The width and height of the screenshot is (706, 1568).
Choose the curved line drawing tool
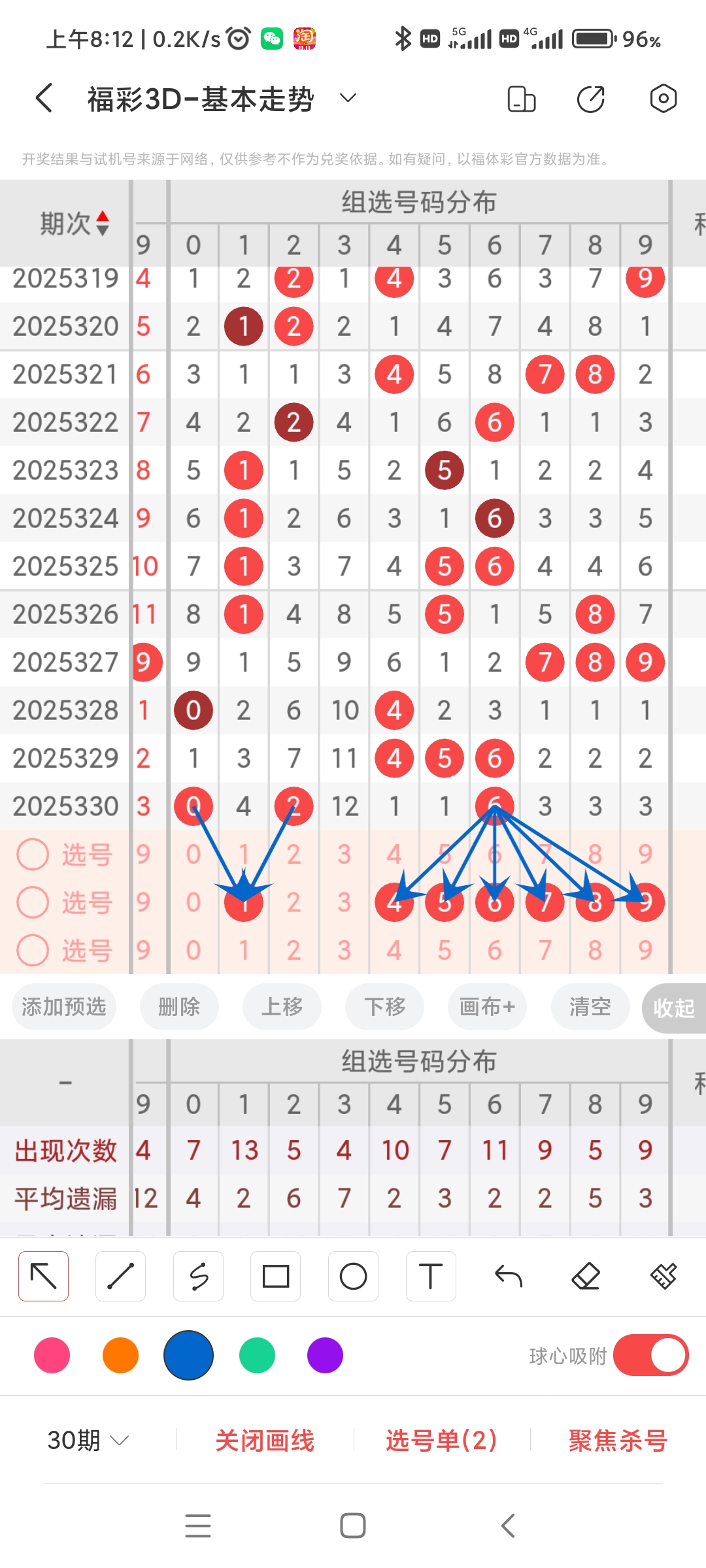[x=198, y=1275]
